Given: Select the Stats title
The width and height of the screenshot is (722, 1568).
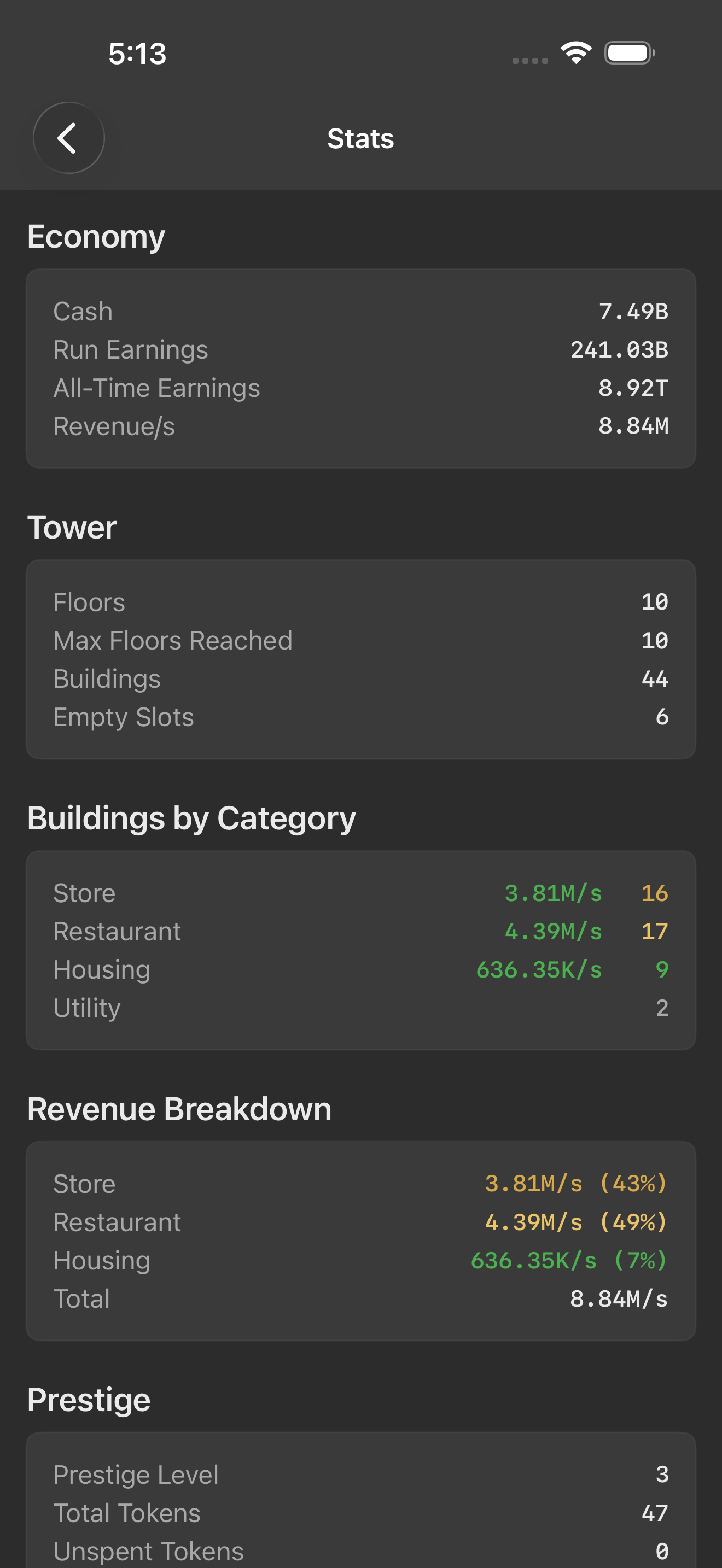Looking at the screenshot, I should 360,138.
